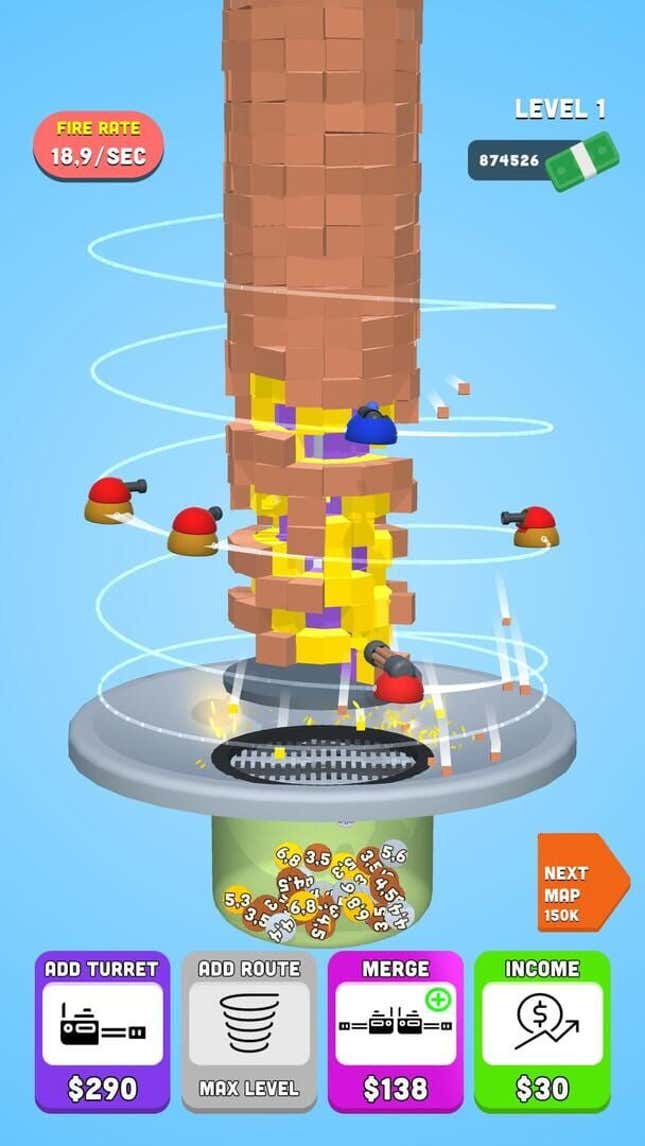Buy a new turret for $290
The image size is (645, 1146).
pyautogui.click(x=102, y=1031)
